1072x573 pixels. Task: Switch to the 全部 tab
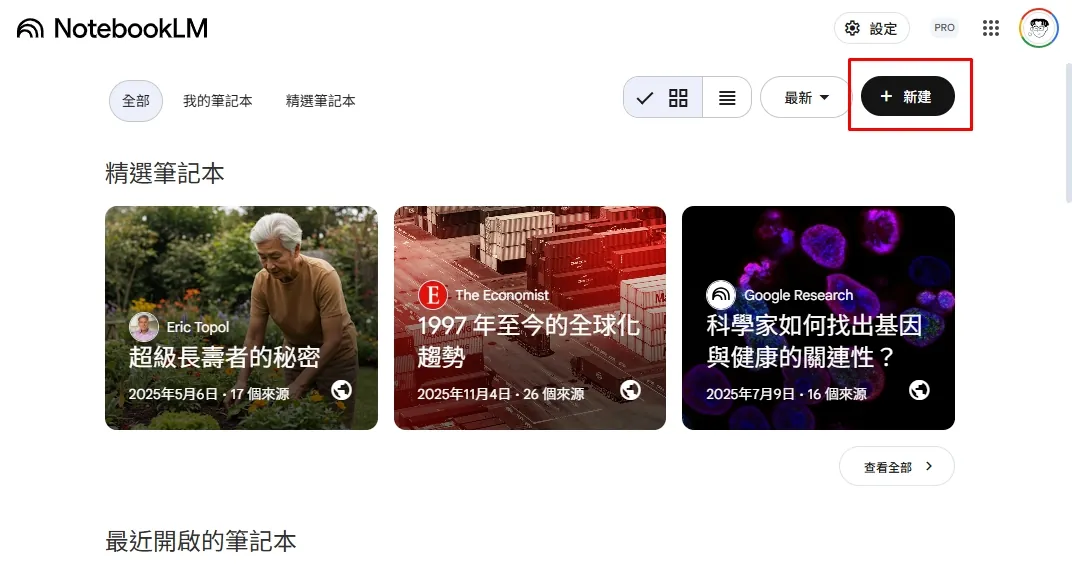pyautogui.click(x=136, y=100)
